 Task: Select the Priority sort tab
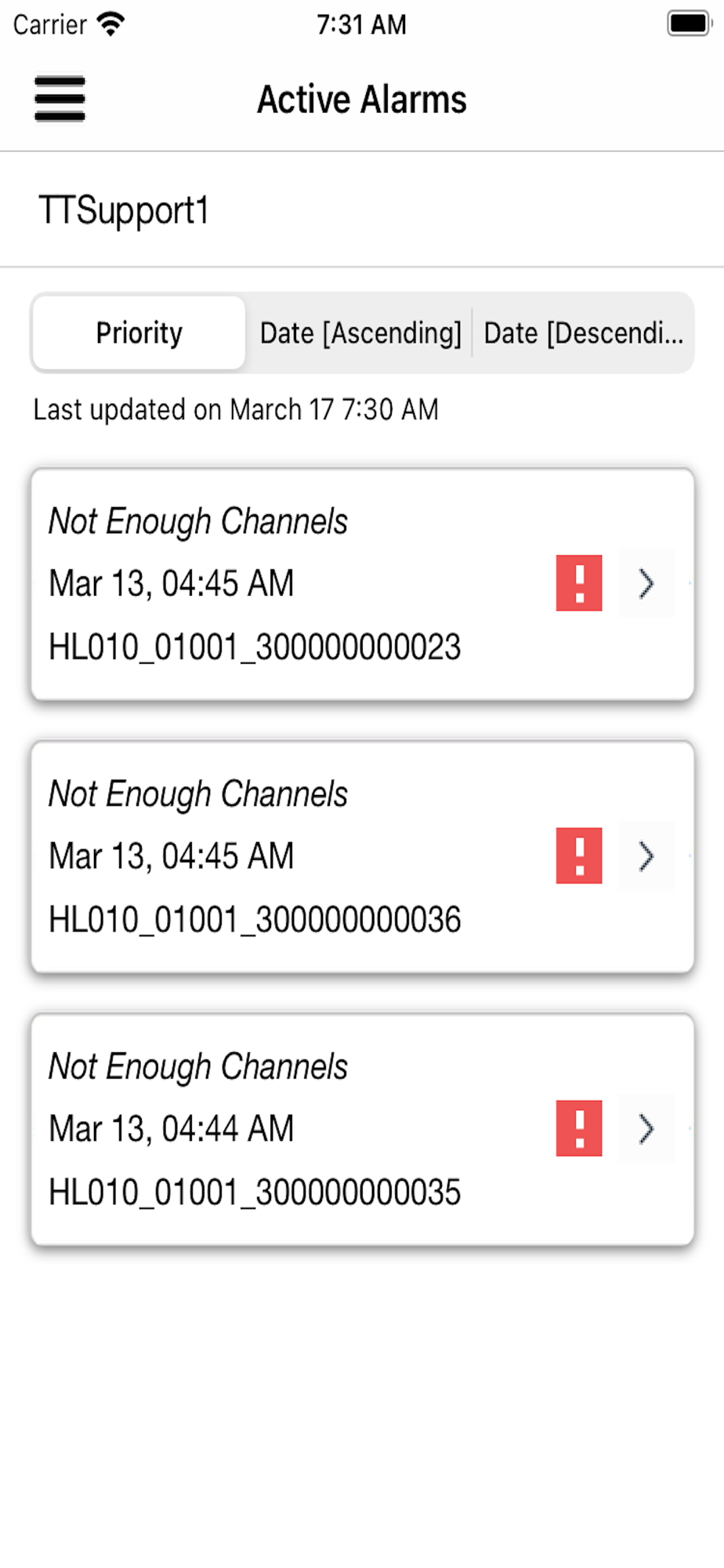point(139,333)
